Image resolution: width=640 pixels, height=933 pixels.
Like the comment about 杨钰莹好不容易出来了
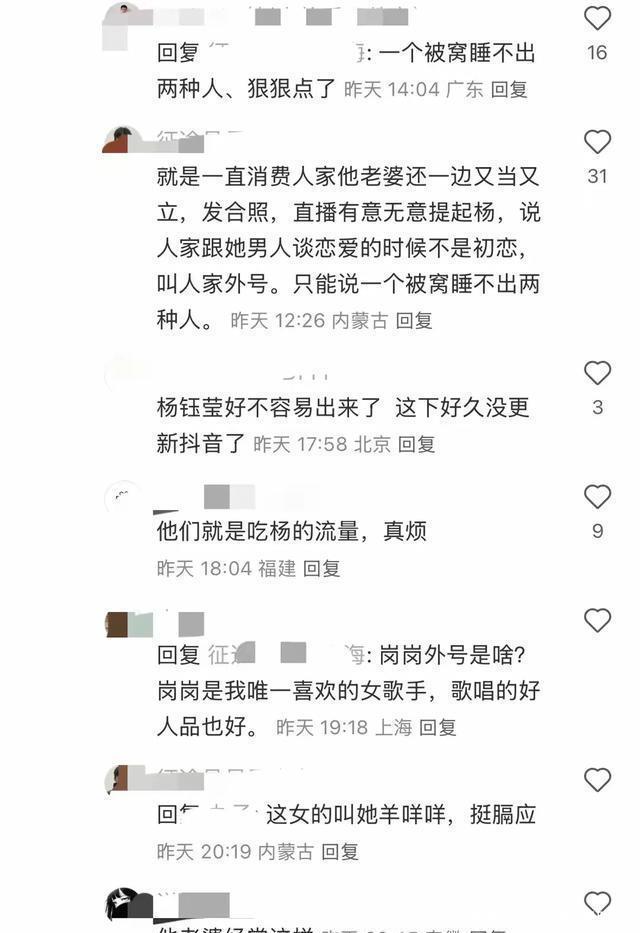(x=597, y=373)
